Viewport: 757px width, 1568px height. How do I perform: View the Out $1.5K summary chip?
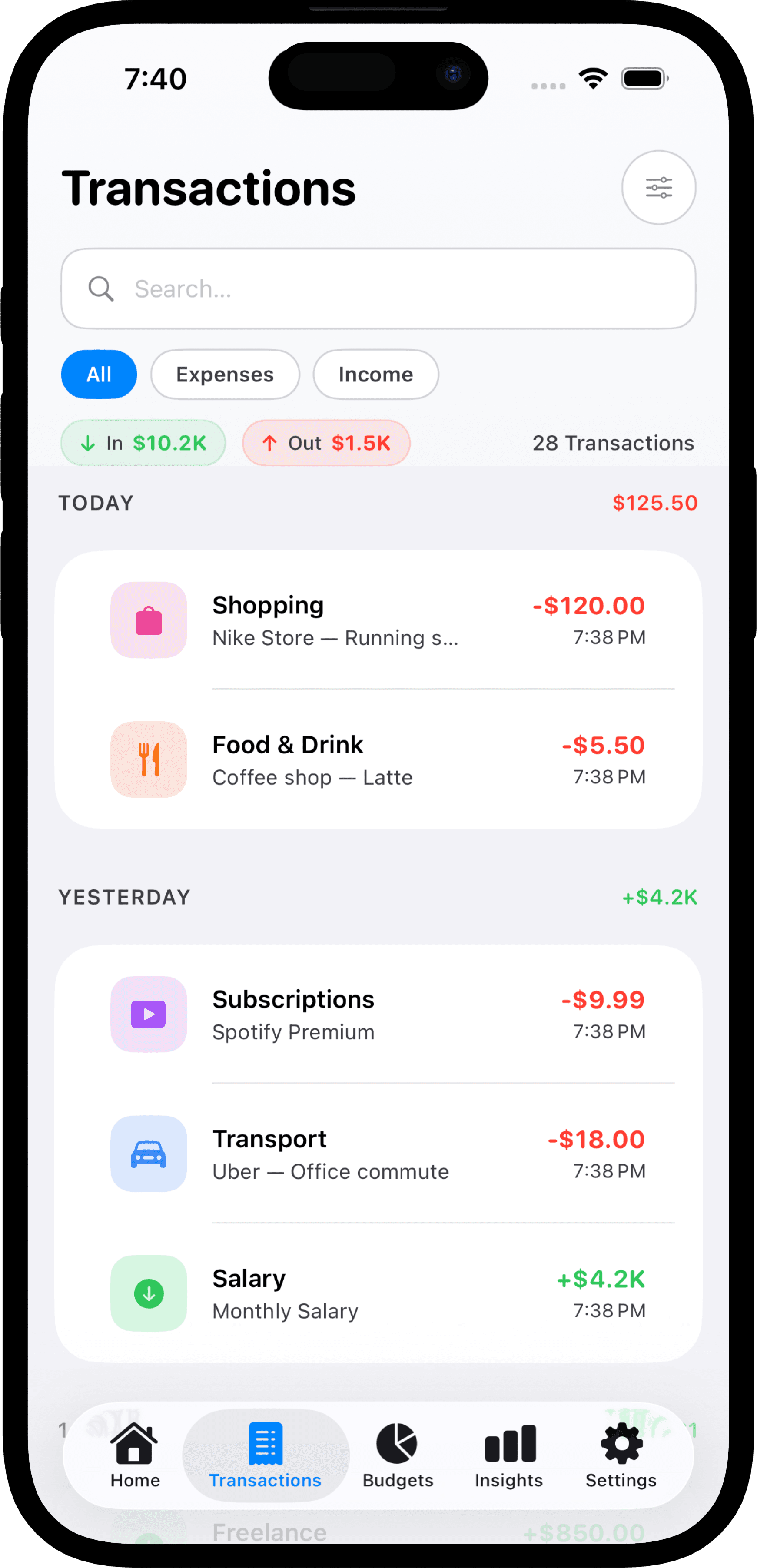[x=326, y=443]
